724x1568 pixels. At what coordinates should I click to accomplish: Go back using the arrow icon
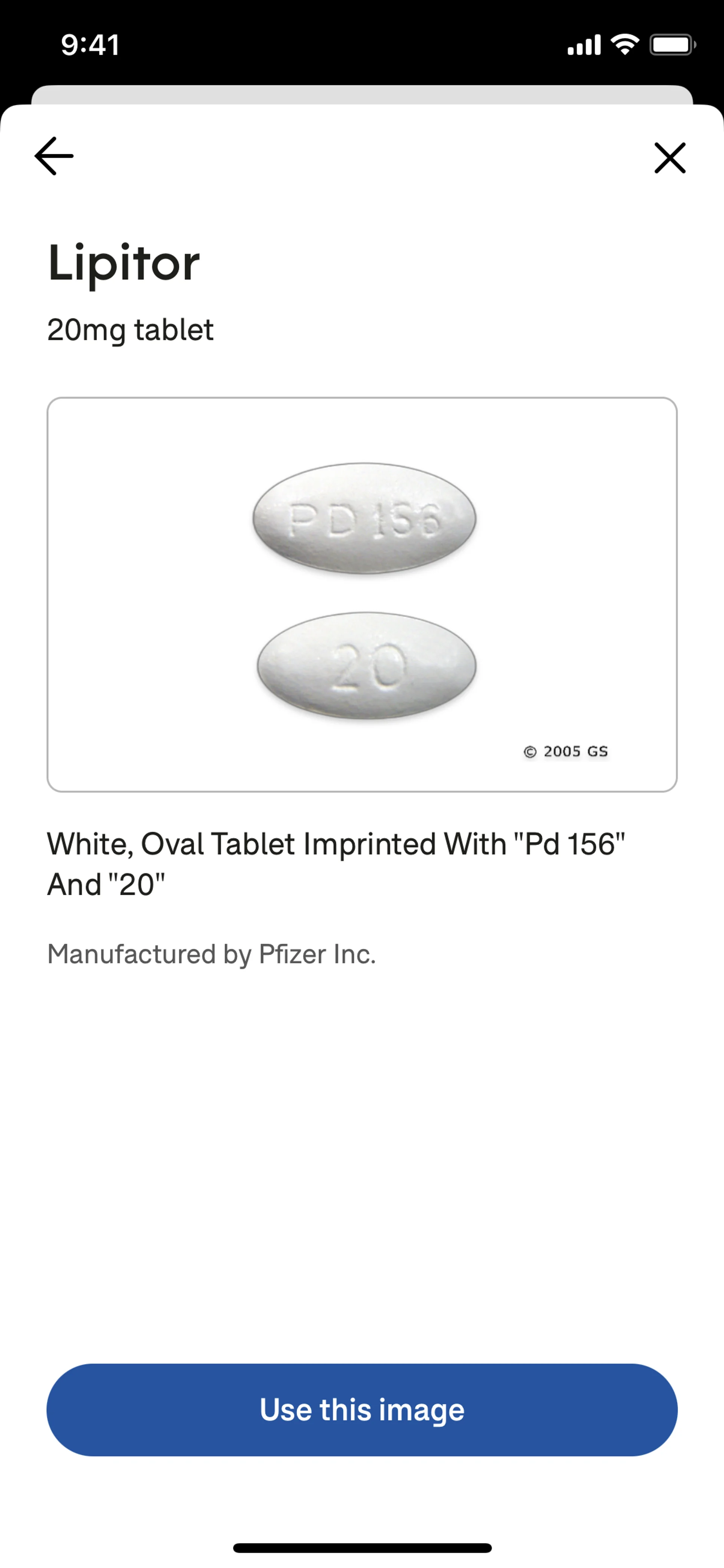point(54,157)
